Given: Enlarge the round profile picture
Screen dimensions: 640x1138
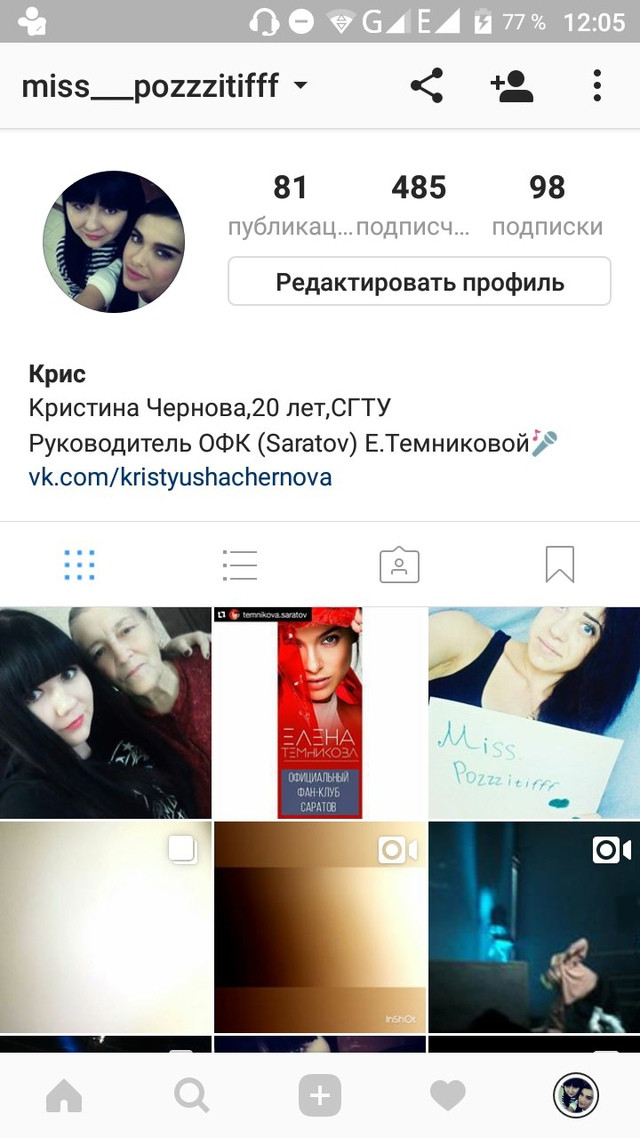Looking at the screenshot, I should (x=114, y=242).
